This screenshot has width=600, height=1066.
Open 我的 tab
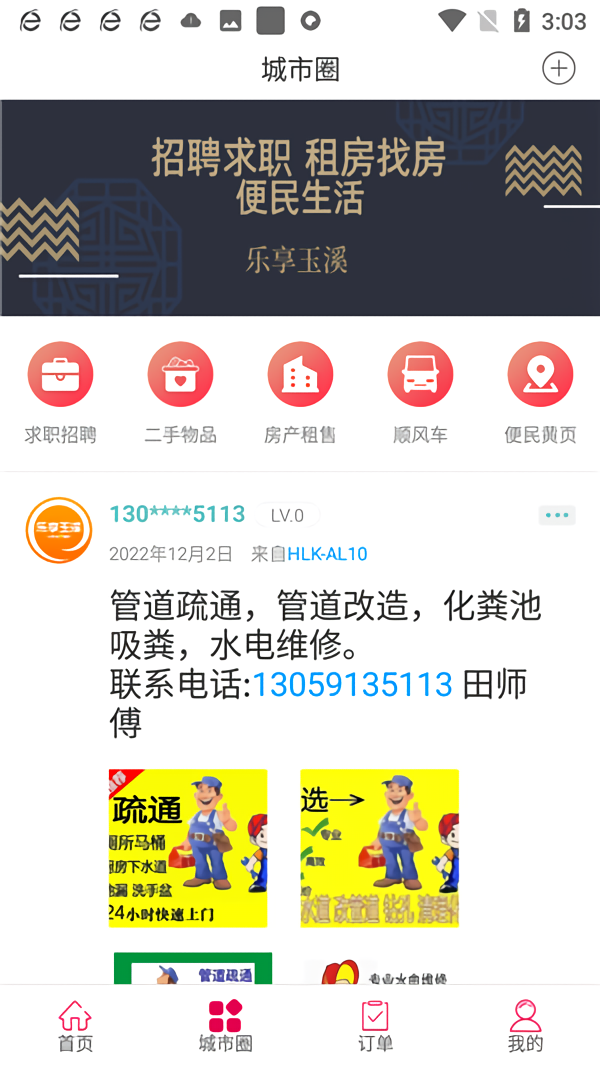525,1025
